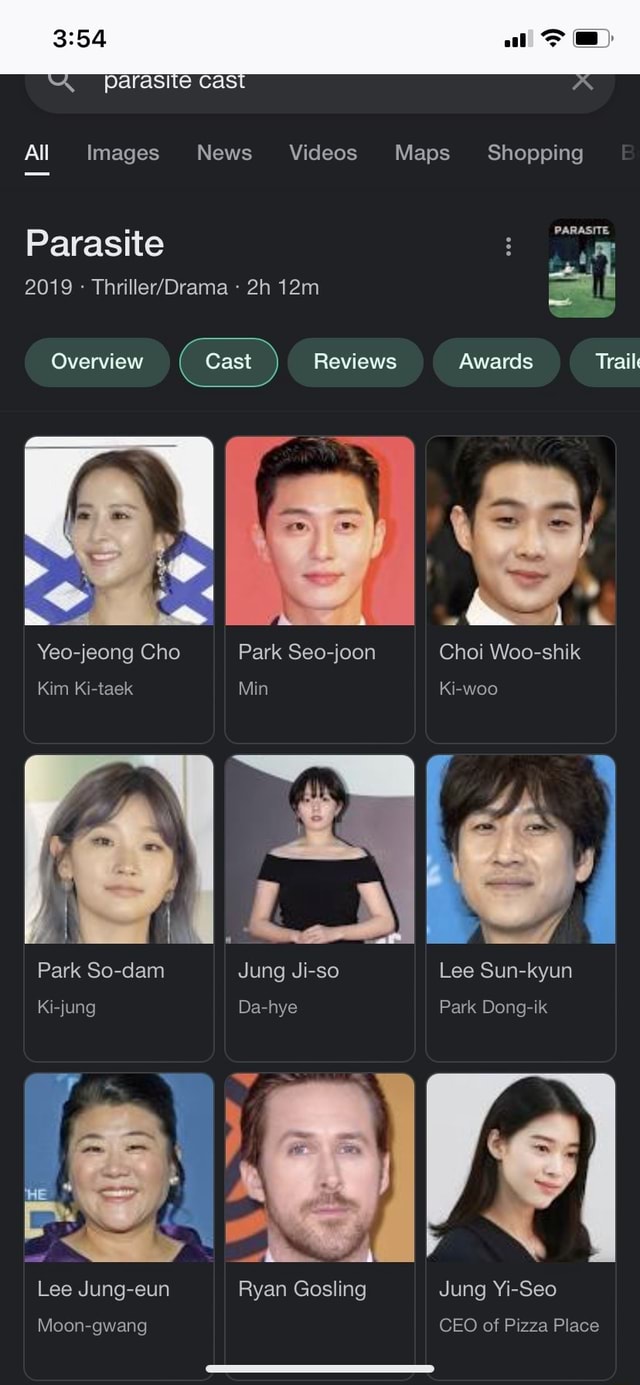Switch to the Images tab
Screen dimensions: 640x1385
click(x=123, y=153)
